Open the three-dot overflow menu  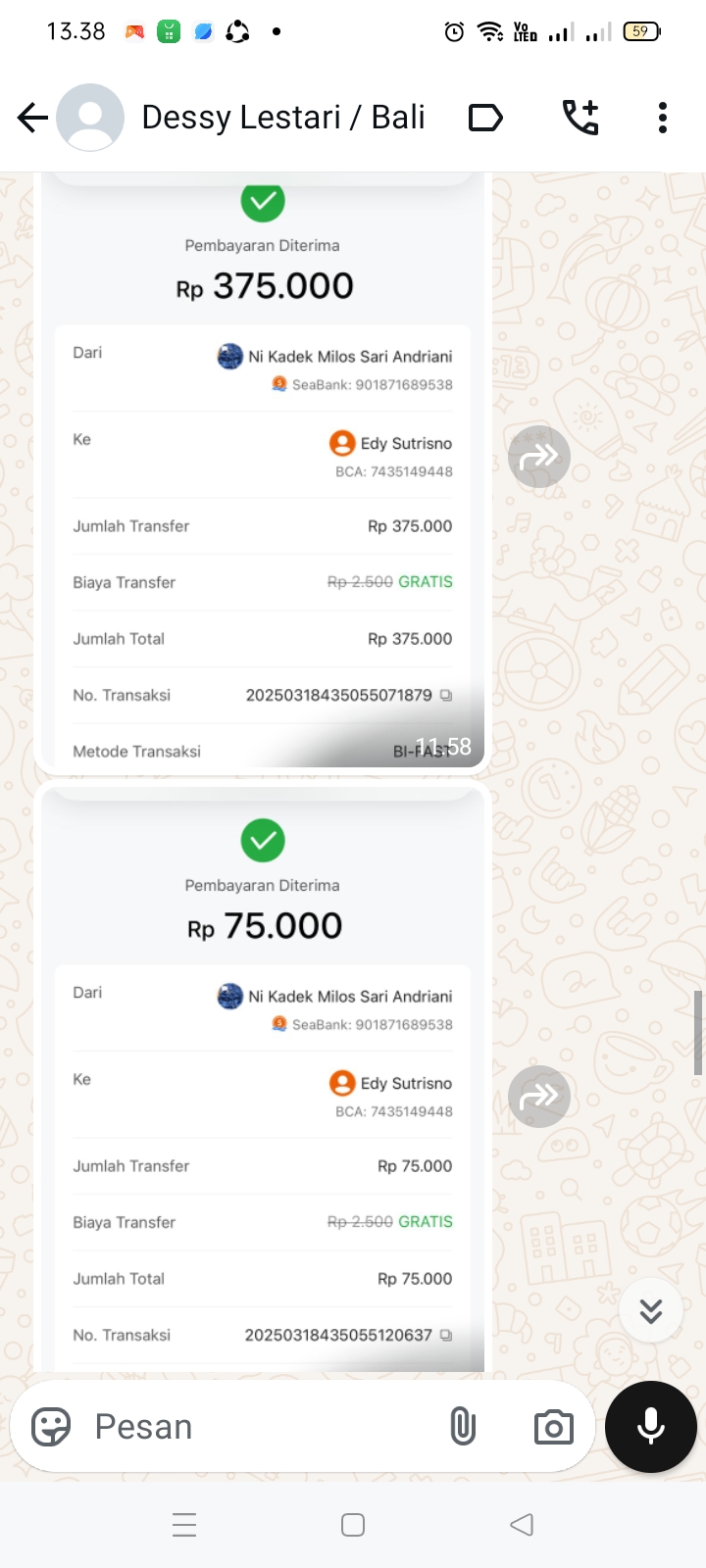[x=663, y=118]
